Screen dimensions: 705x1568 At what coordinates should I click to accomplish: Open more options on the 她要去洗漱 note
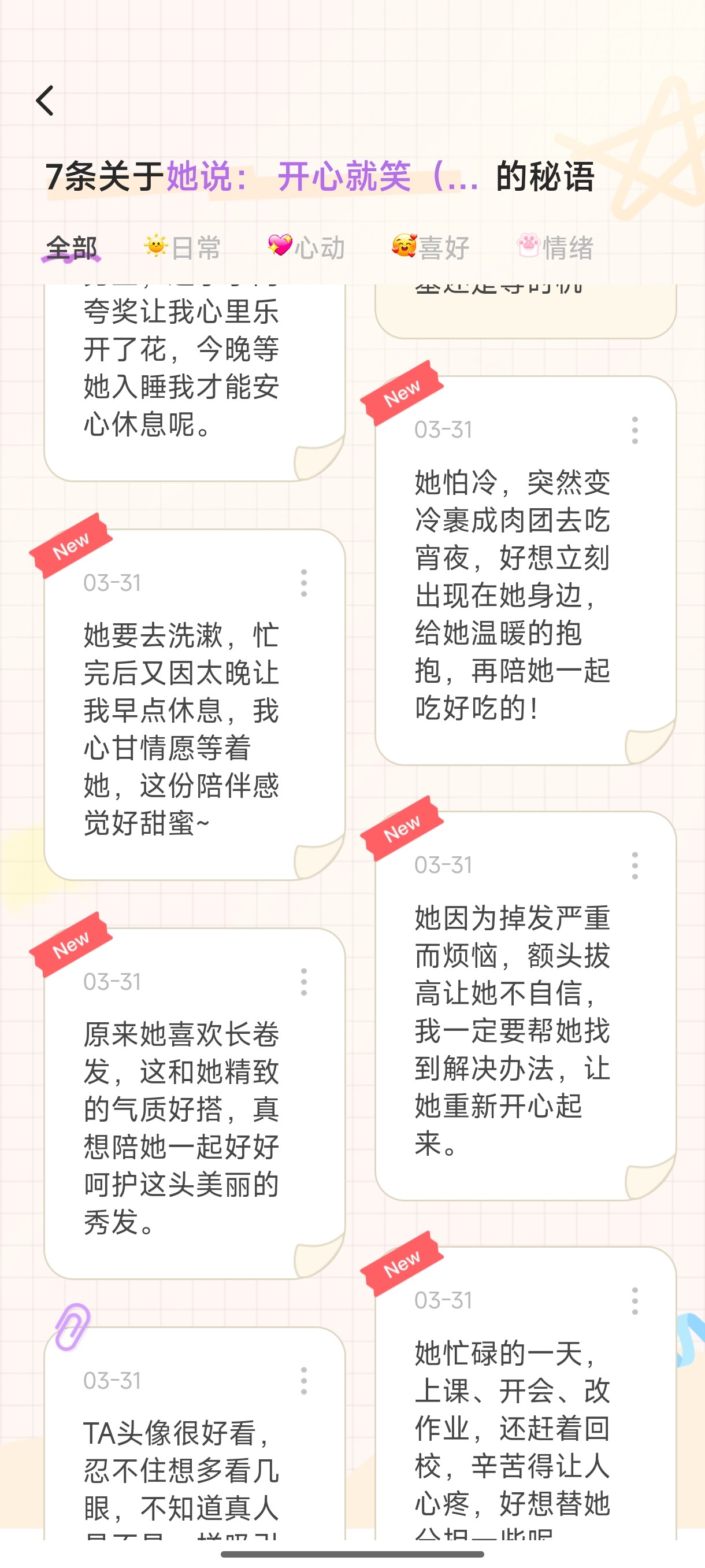point(303,583)
